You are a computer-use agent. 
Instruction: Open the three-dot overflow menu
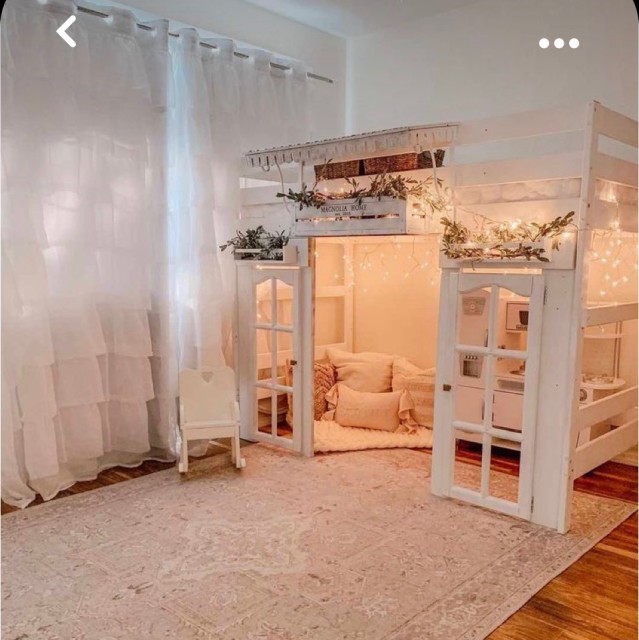click(x=558, y=43)
